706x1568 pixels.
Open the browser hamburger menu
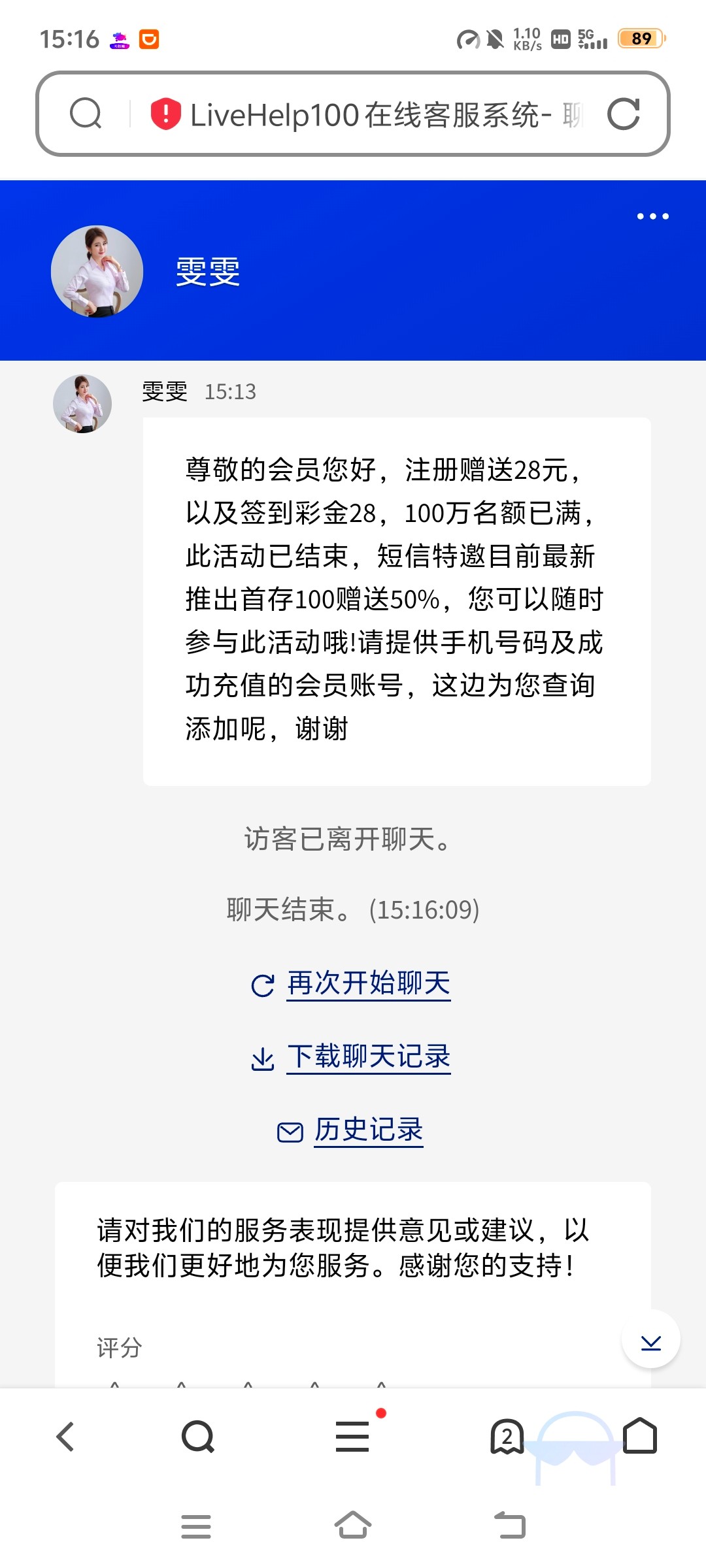[353, 1437]
